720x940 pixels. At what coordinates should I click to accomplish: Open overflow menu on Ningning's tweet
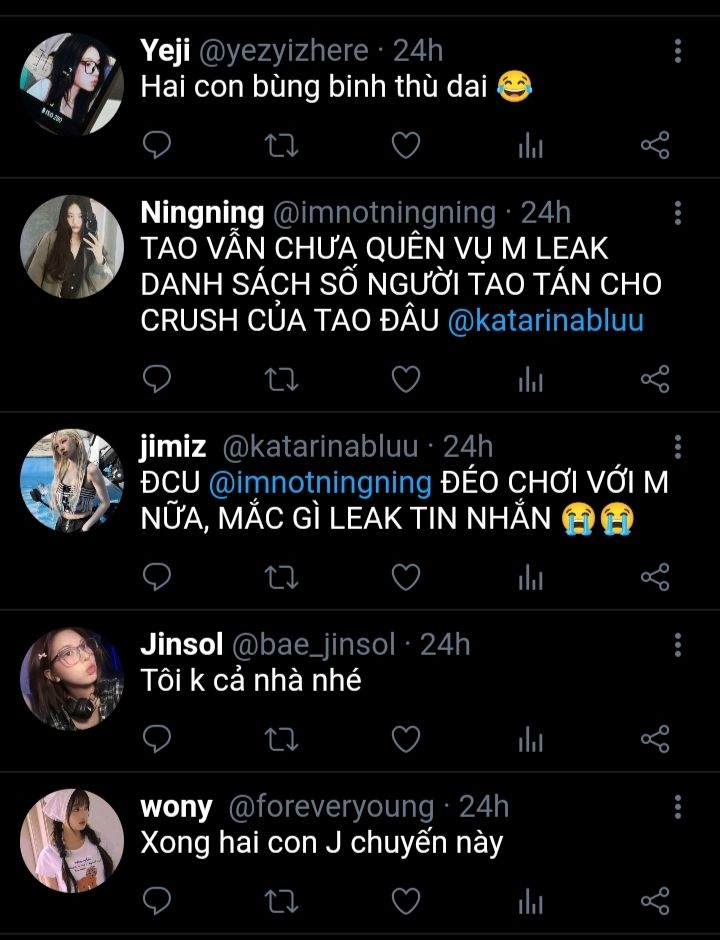pyautogui.click(x=678, y=213)
